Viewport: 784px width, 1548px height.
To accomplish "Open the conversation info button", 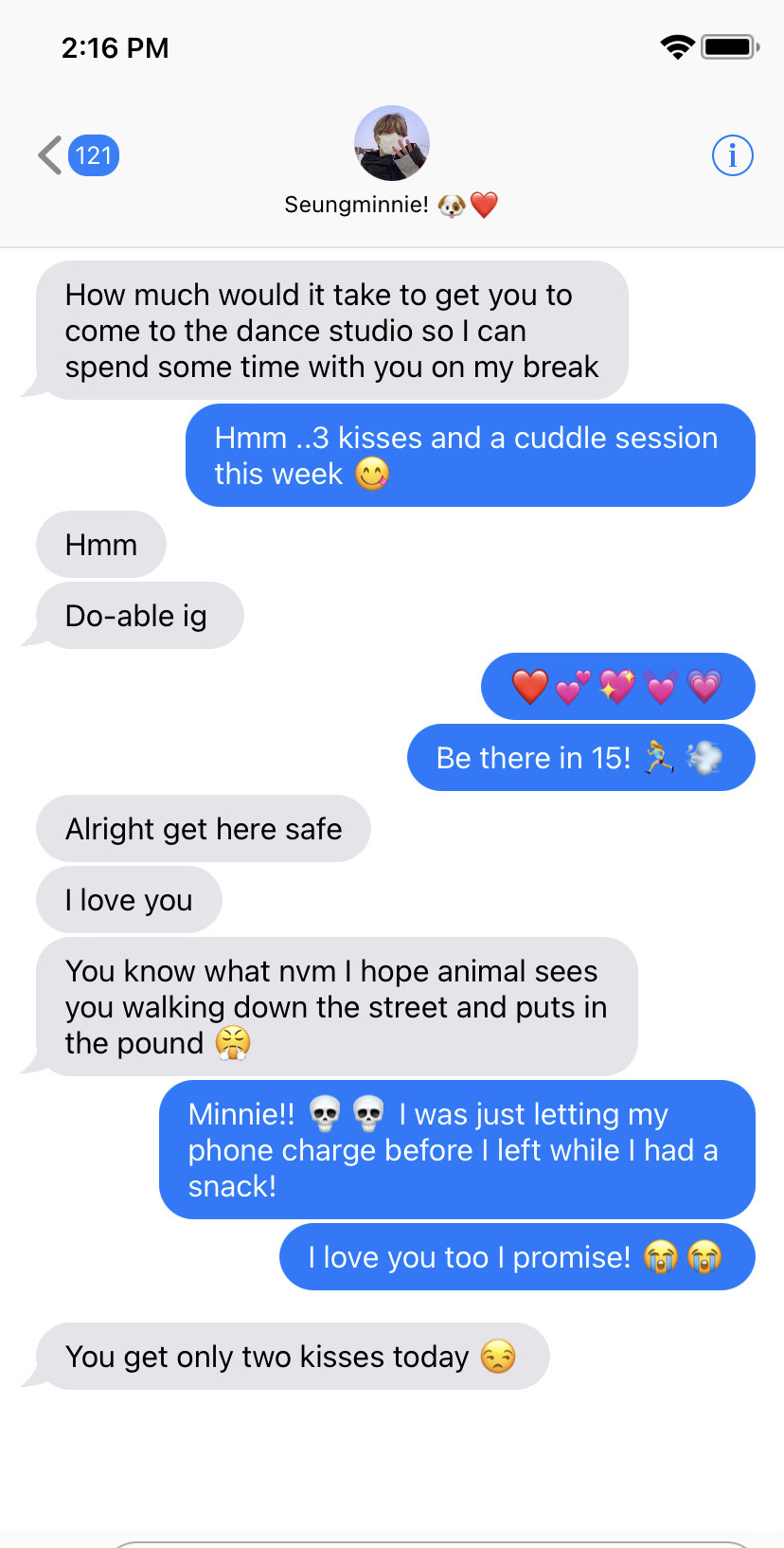I will point(732,155).
